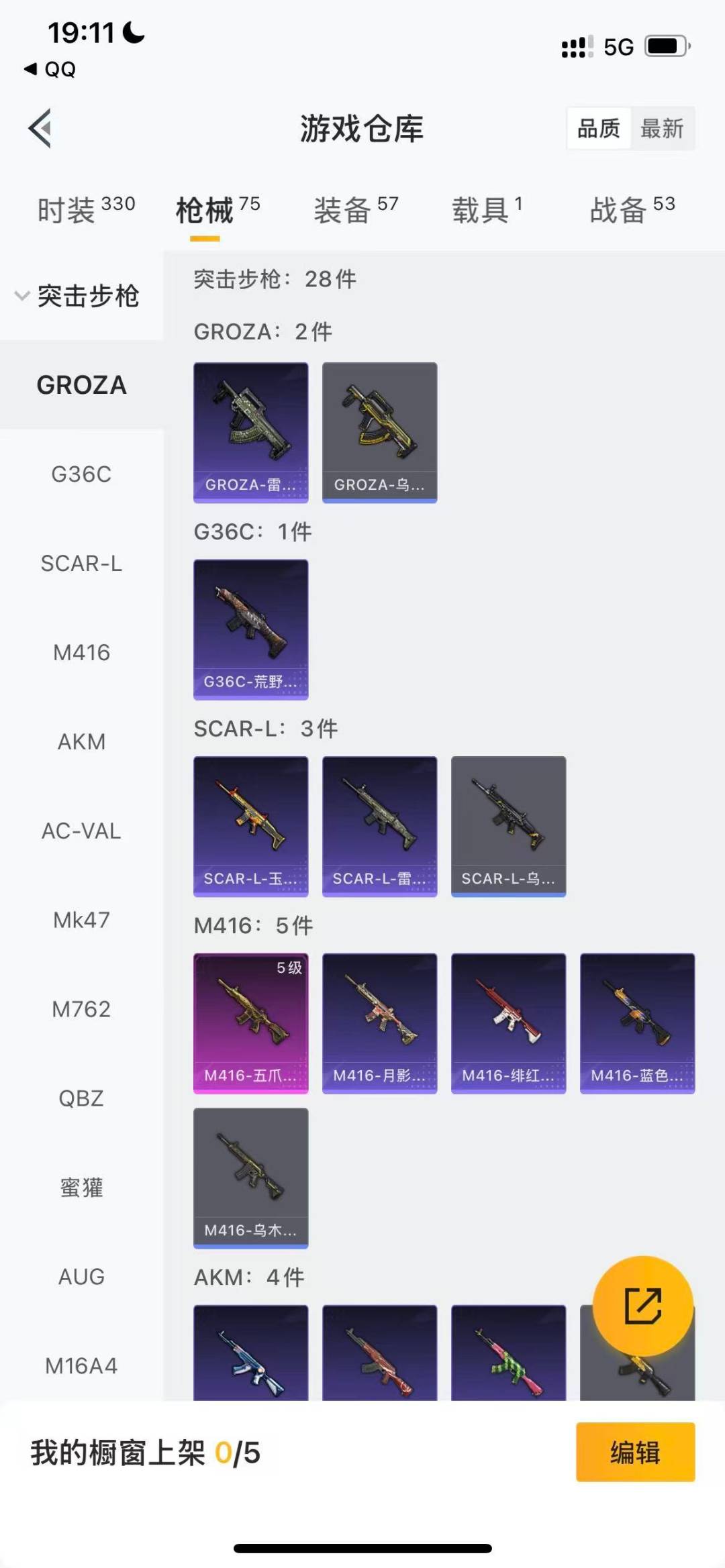Select SCAR-L in the side list
This screenshot has height=1568, width=725.
click(81, 564)
